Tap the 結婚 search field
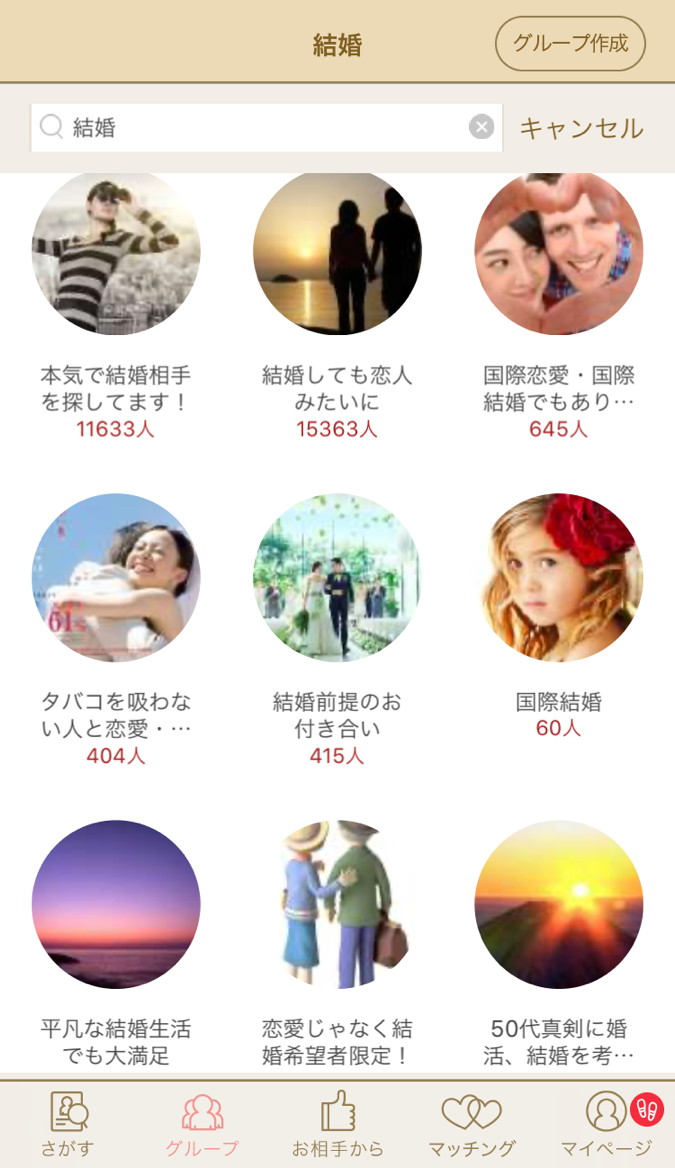Image resolution: width=675 pixels, height=1168 pixels. point(260,128)
